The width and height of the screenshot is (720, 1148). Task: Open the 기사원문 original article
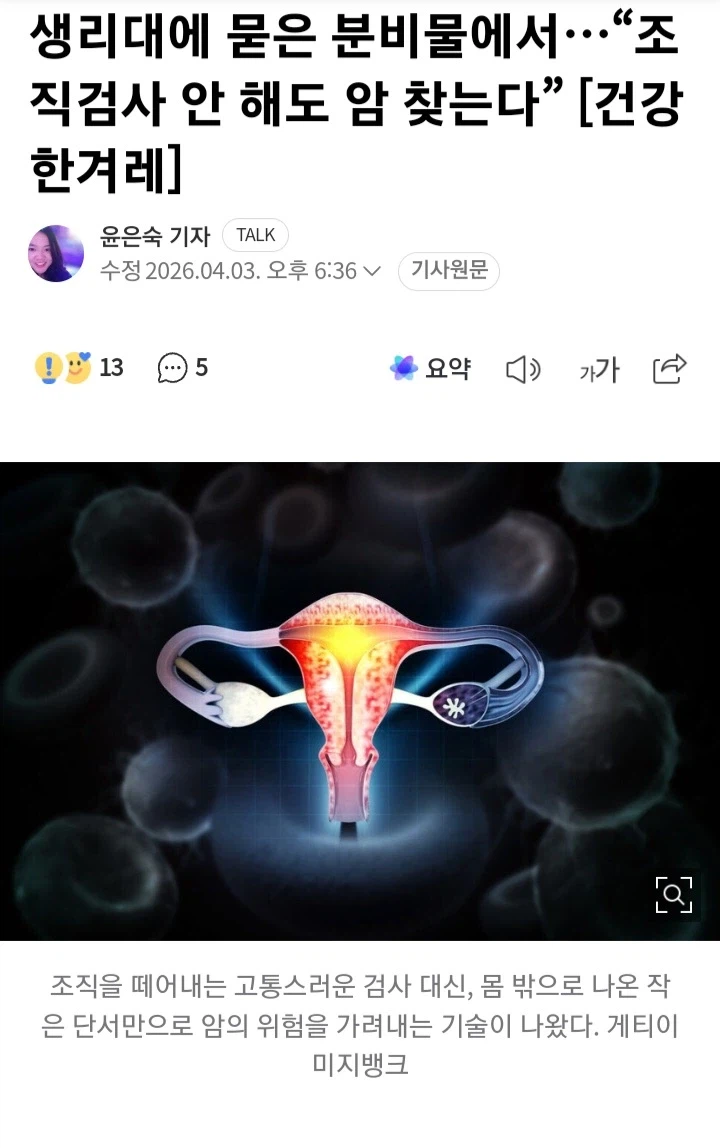pyautogui.click(x=450, y=271)
